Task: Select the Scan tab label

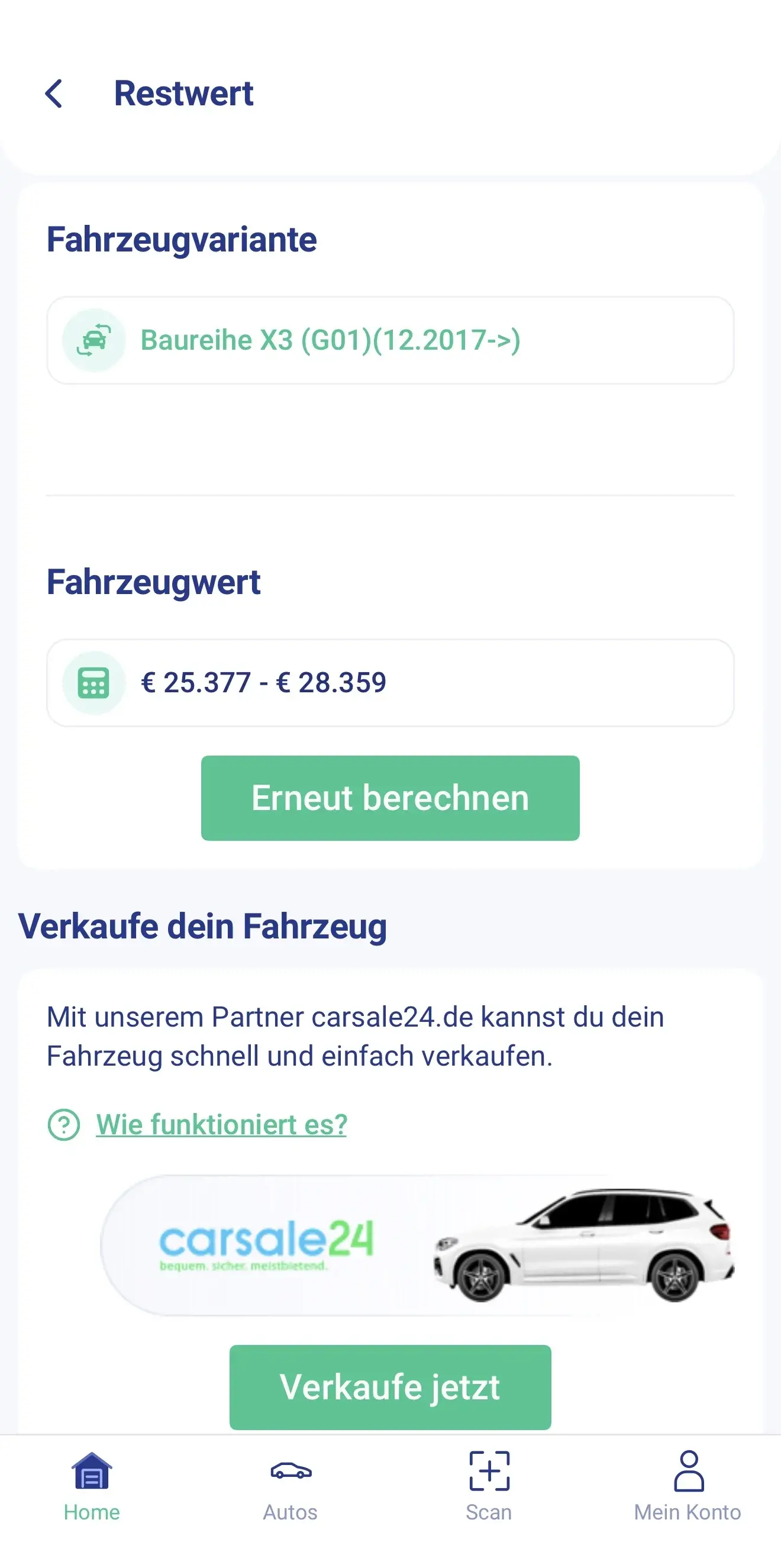Action: pos(489,1512)
